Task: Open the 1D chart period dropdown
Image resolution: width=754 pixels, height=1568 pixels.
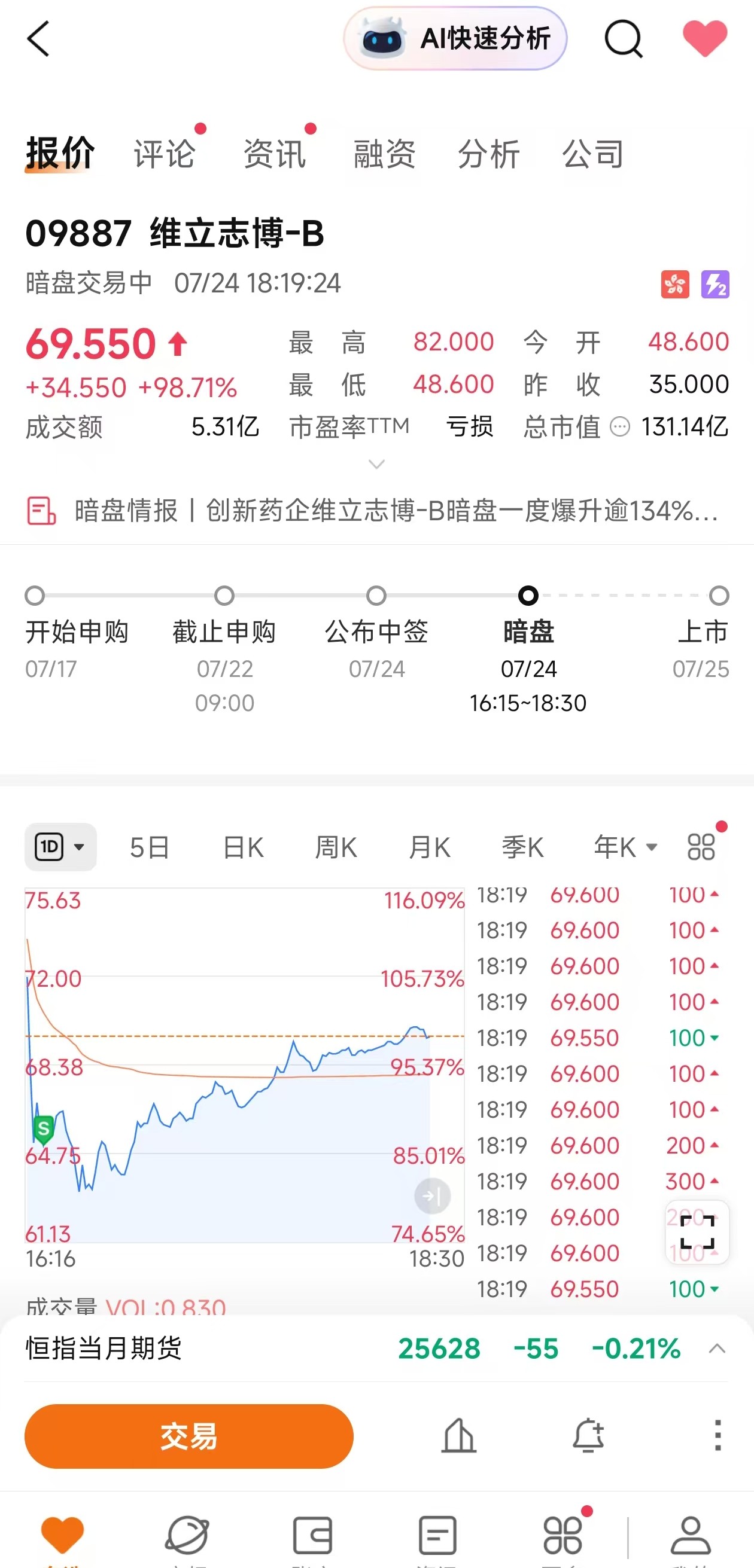Action: (60, 847)
